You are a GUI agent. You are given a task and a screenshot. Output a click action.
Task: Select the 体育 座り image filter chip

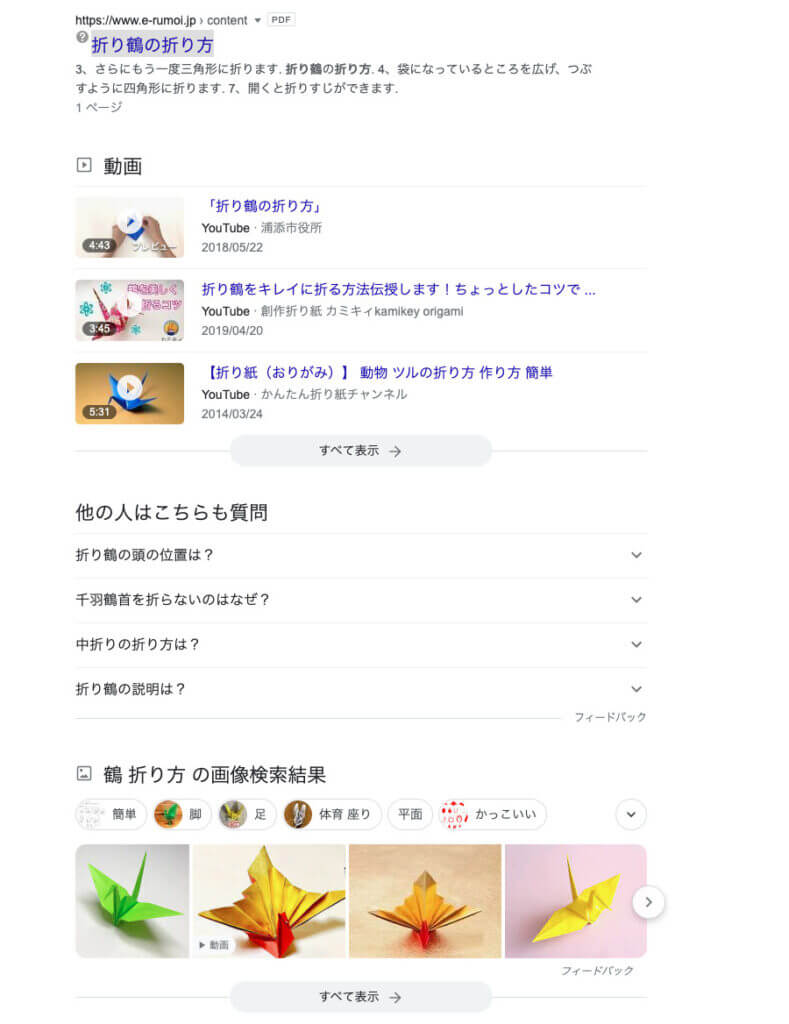(332, 814)
